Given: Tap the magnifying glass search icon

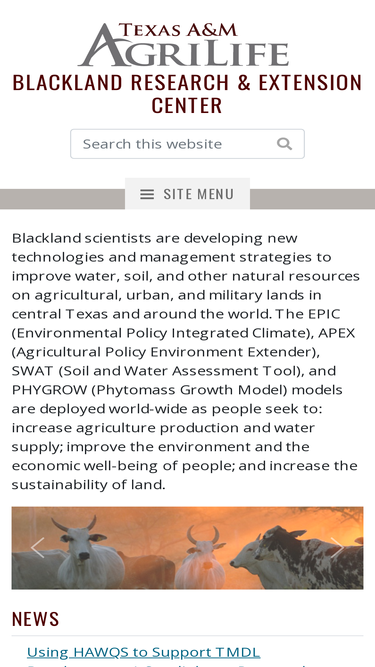Looking at the screenshot, I should tap(284, 144).
